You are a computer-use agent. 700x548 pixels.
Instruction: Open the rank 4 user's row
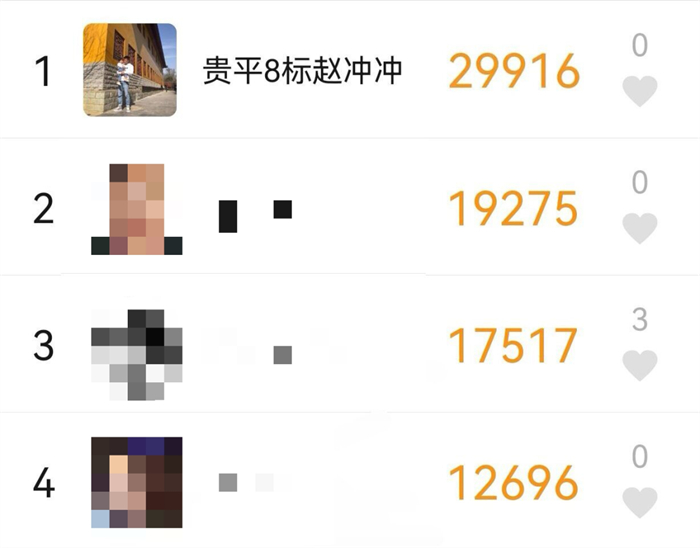pyautogui.click(x=300, y=483)
